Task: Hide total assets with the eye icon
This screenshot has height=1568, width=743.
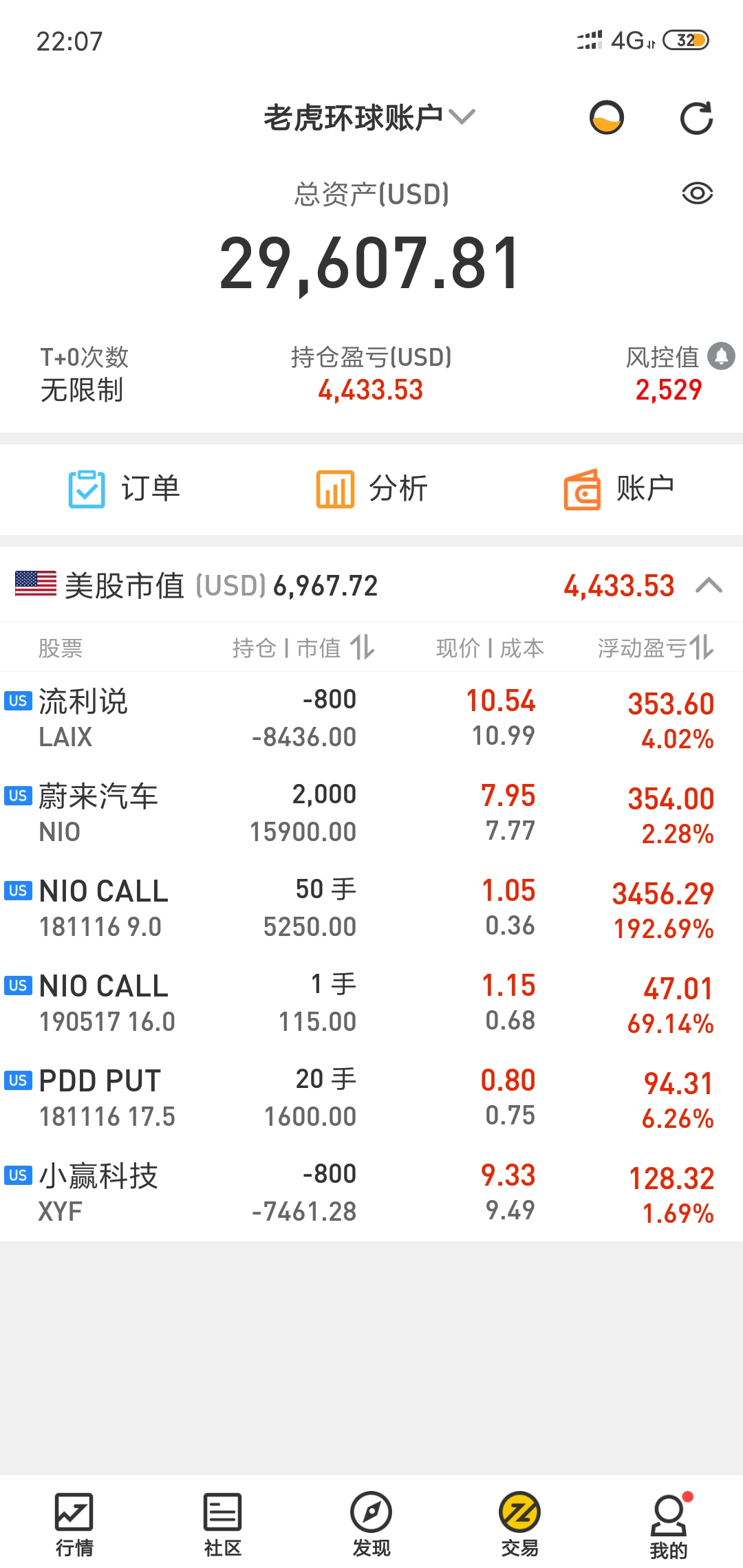Action: 697,193
